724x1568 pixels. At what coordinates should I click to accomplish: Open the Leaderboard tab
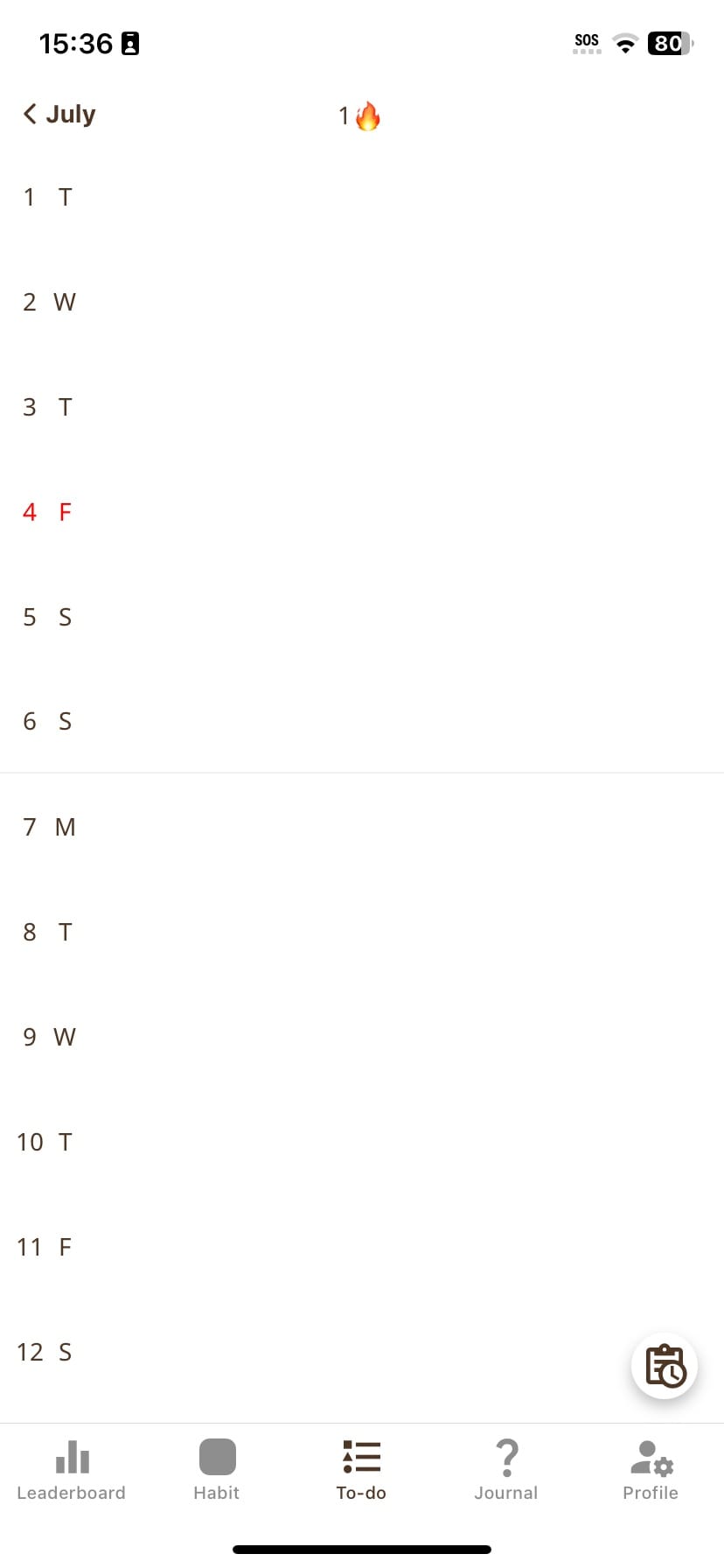pos(72,1470)
